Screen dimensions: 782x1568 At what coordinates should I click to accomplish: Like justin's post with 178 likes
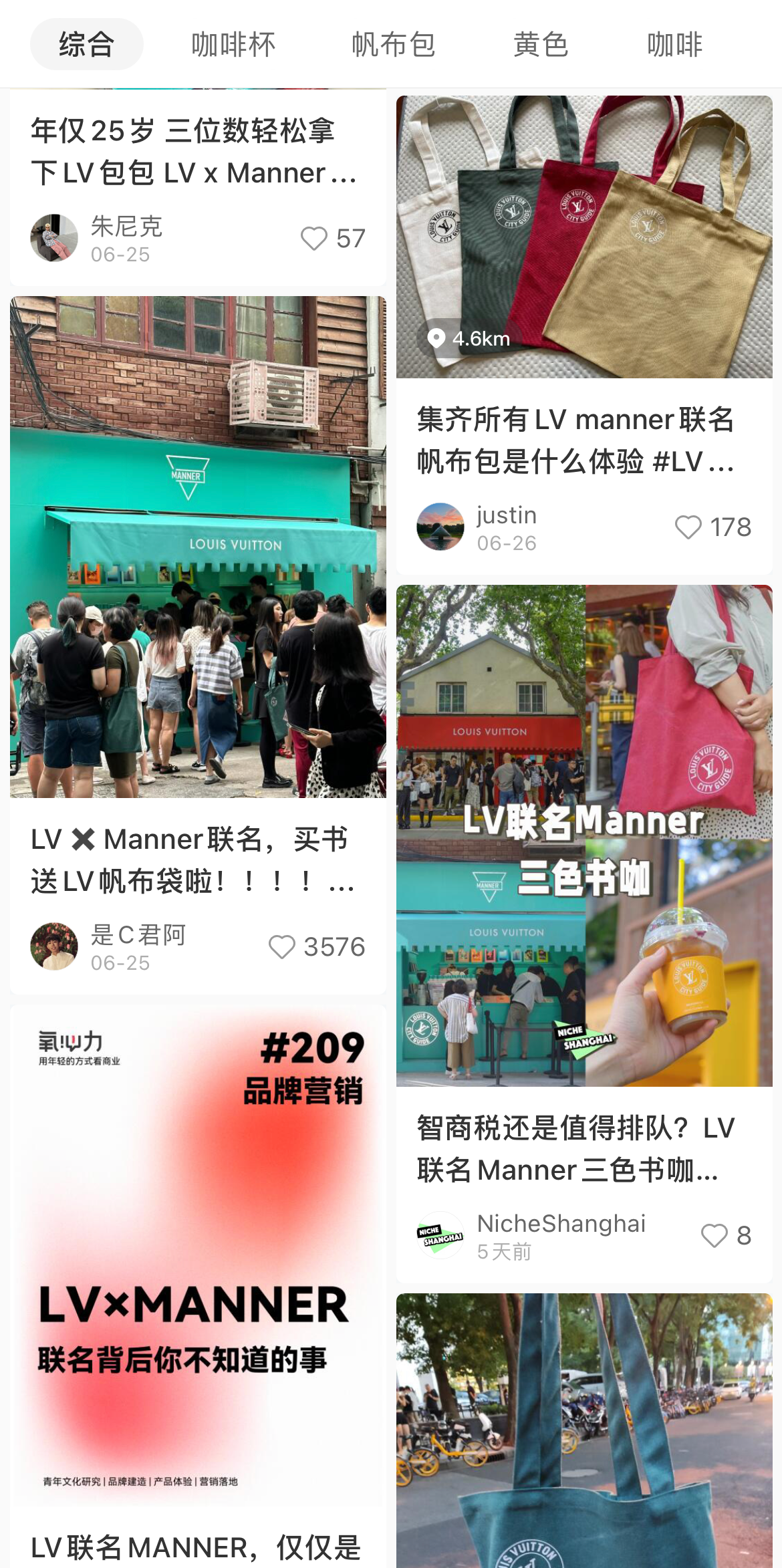click(x=688, y=527)
